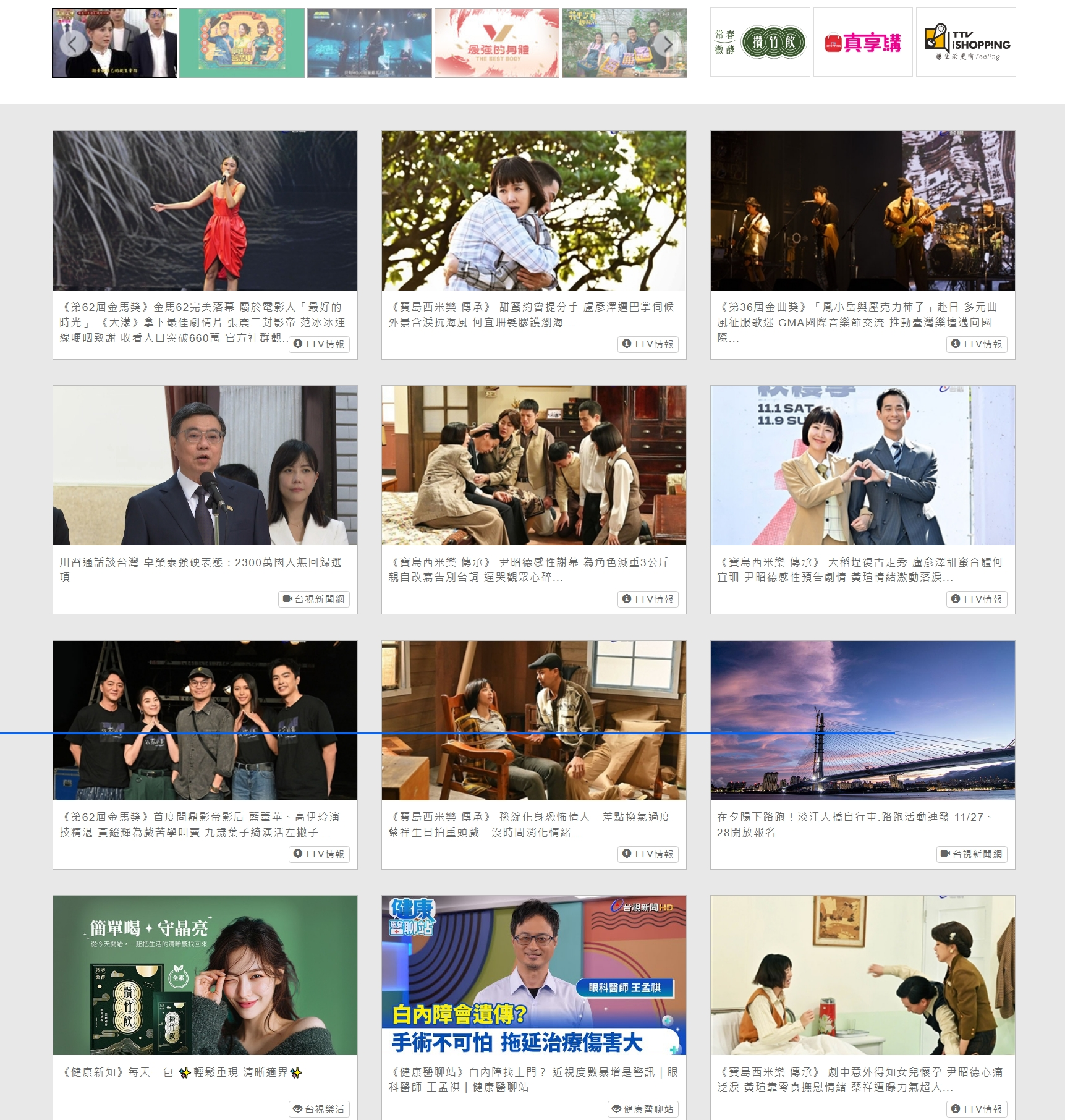Click the TTV情報 info badge under the 金馬獎 article
This screenshot has height=1120, width=1065.
pyautogui.click(x=321, y=345)
